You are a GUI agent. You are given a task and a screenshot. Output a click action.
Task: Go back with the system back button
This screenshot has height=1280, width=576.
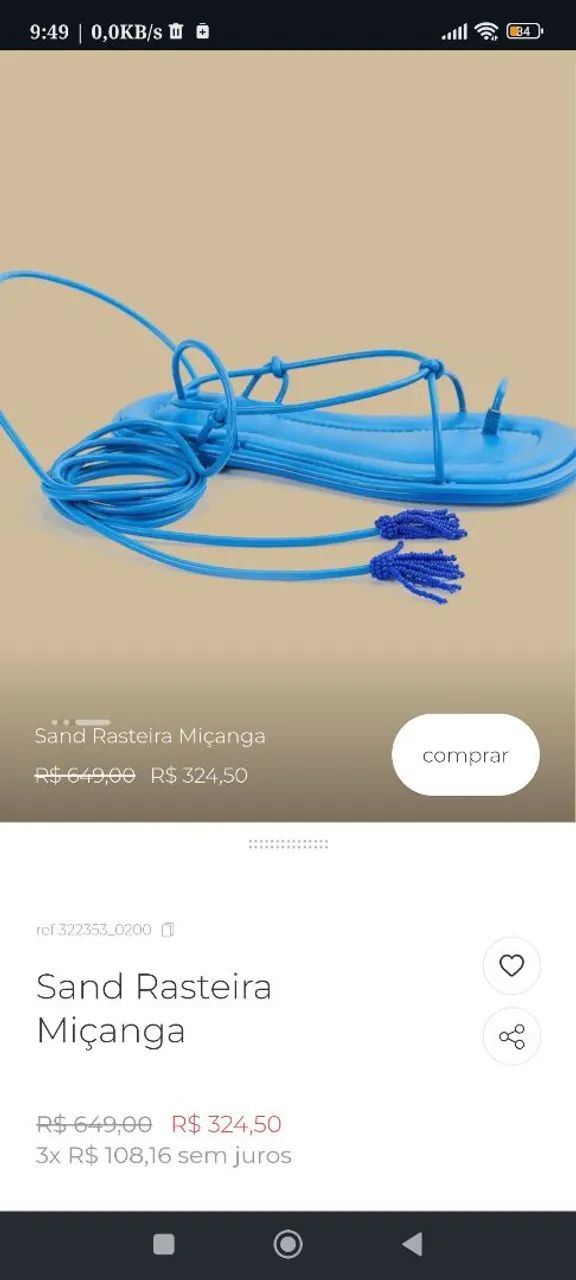pos(412,1244)
